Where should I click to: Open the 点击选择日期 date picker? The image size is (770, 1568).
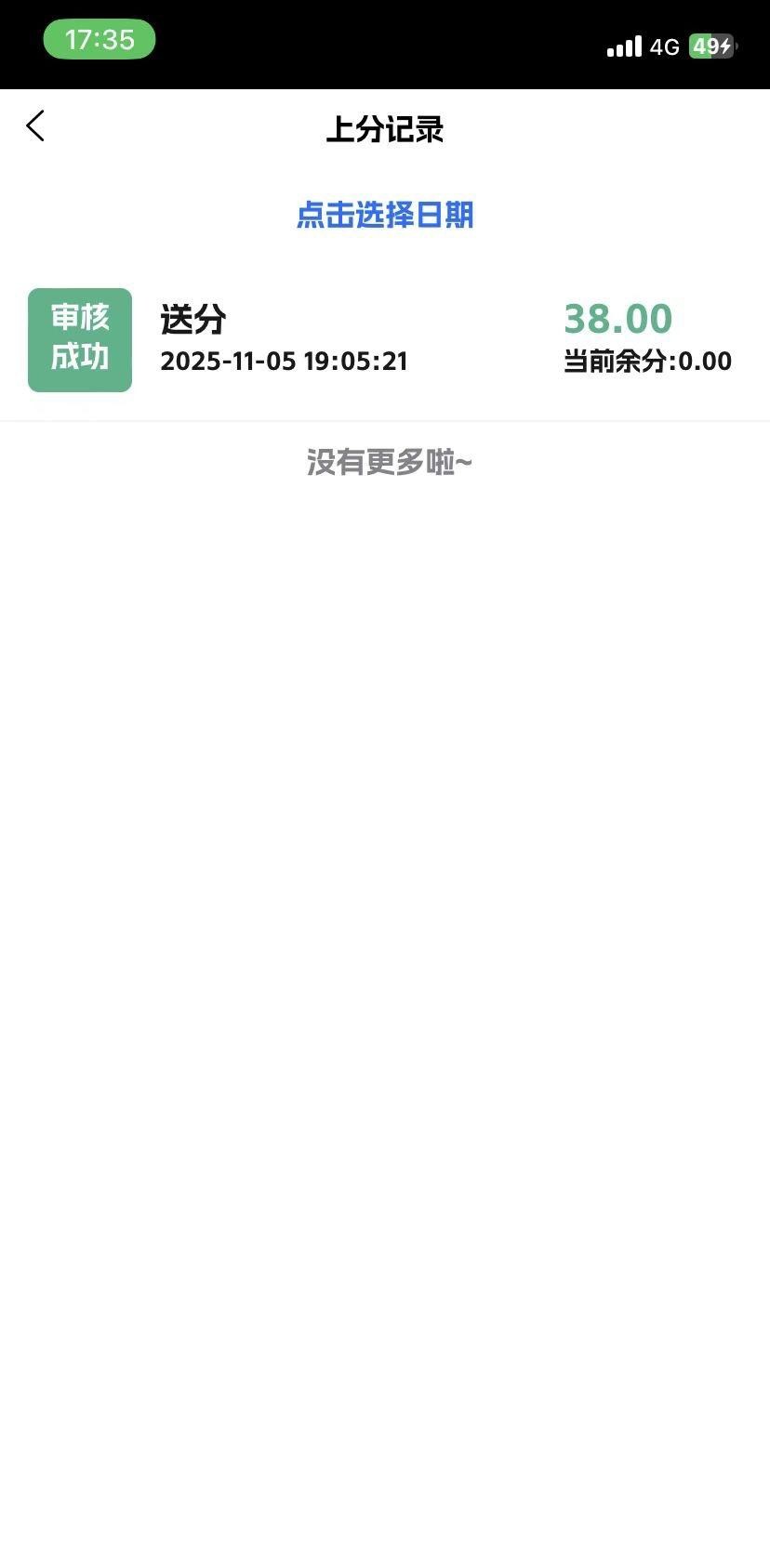[385, 215]
